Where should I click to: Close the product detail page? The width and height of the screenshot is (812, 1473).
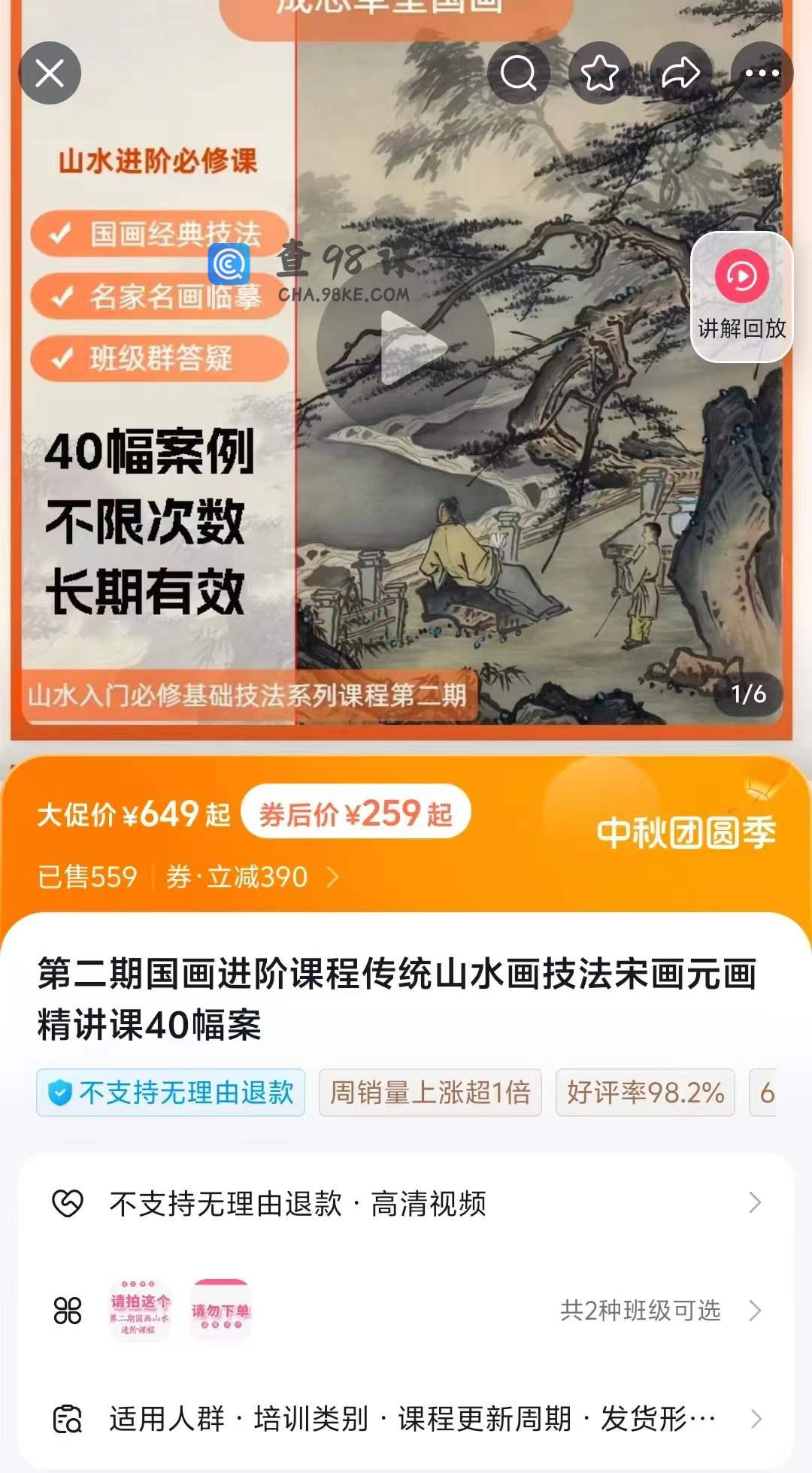tap(50, 73)
